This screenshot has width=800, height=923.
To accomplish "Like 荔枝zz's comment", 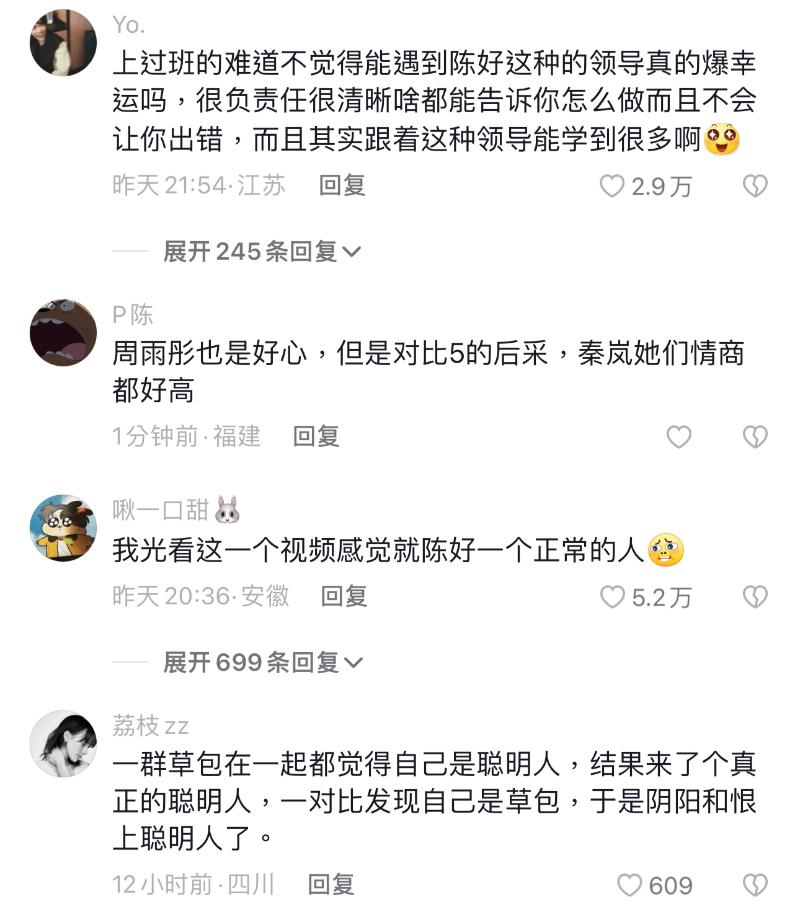I will (629, 885).
